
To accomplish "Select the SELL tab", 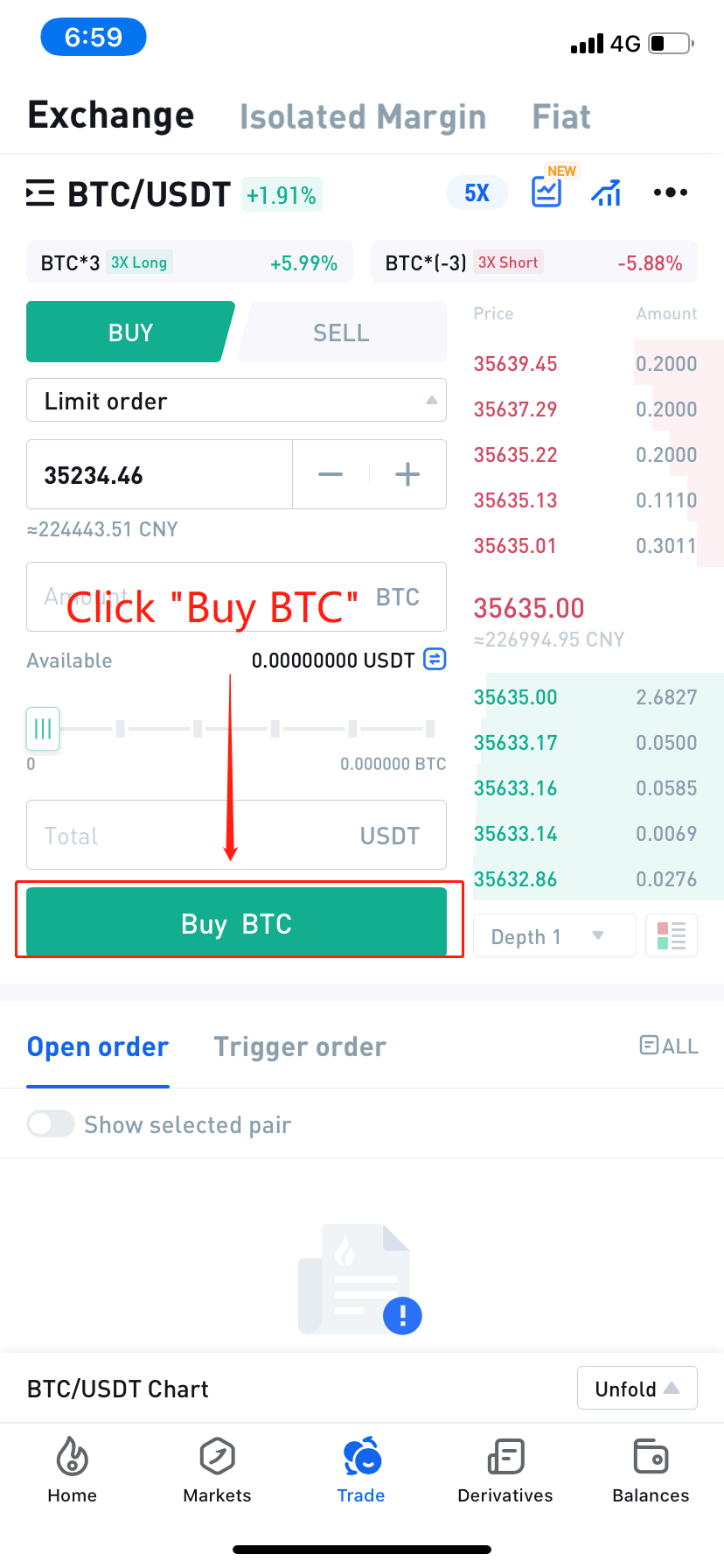I will [x=342, y=332].
